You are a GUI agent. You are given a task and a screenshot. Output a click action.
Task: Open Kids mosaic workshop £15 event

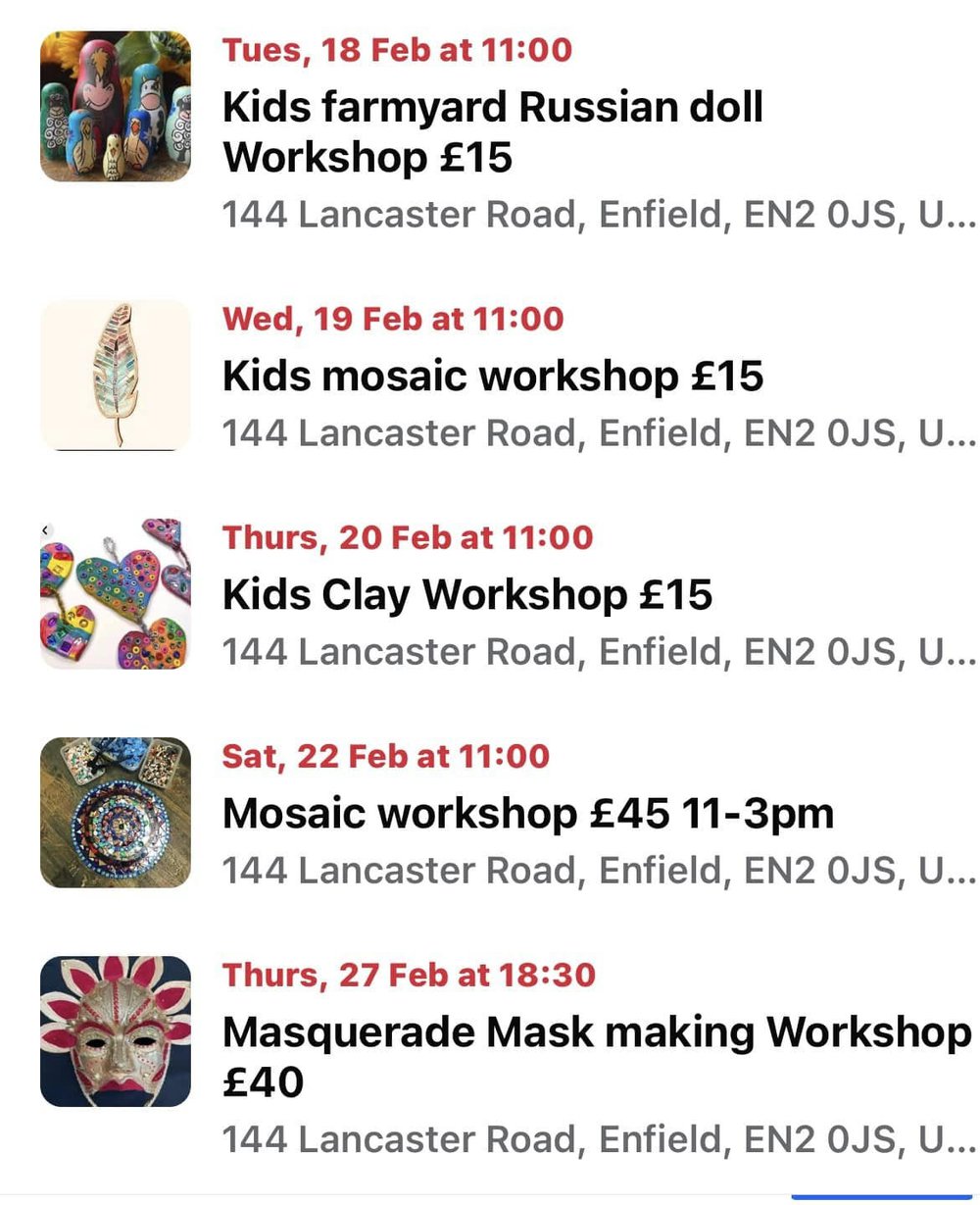[492, 377]
